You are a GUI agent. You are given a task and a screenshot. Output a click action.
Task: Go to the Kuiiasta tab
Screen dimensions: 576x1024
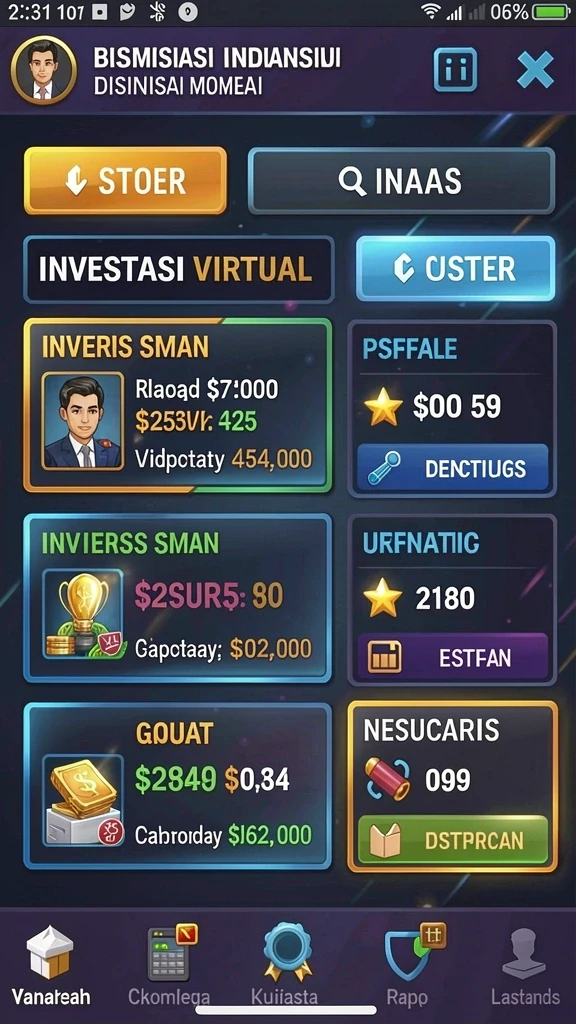pyautogui.click(x=285, y=965)
